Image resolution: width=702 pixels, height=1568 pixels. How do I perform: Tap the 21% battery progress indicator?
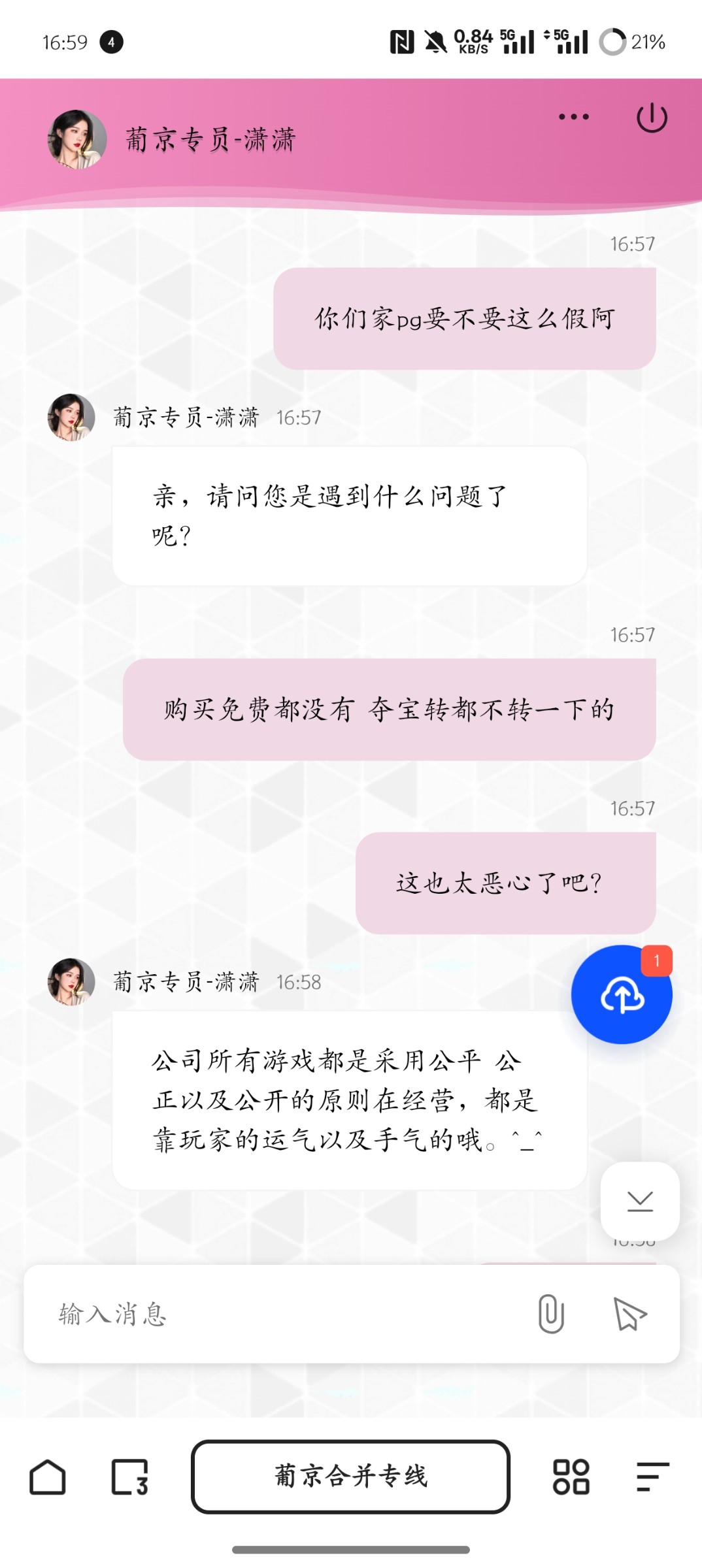614,41
